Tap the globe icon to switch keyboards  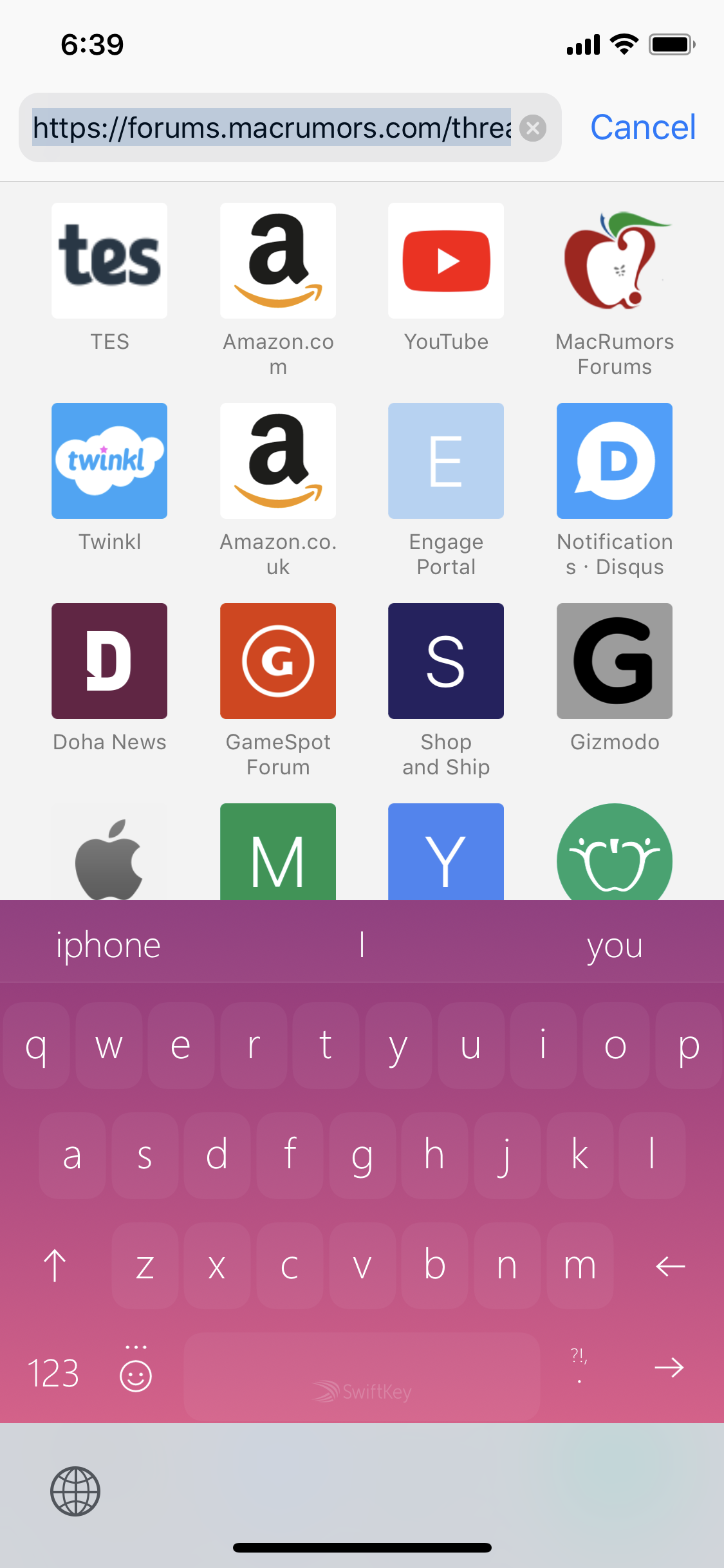point(75,1491)
